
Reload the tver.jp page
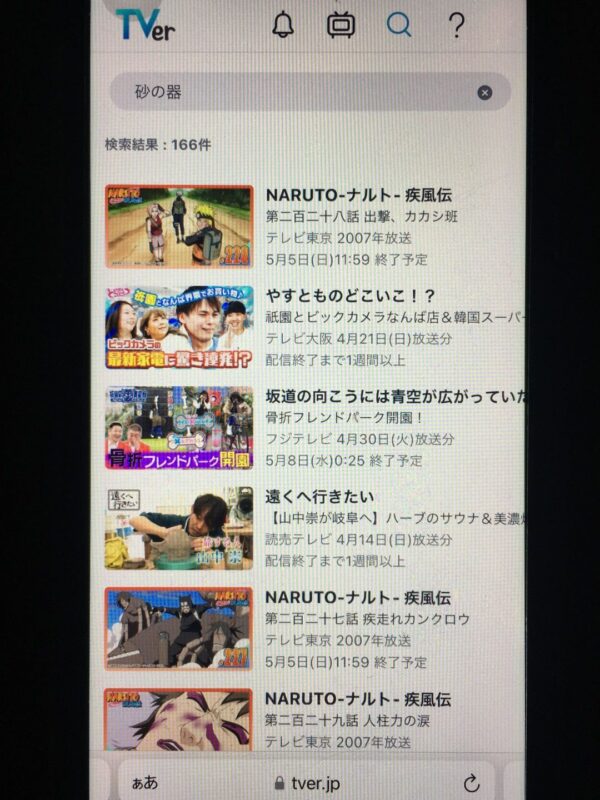[x=471, y=783]
